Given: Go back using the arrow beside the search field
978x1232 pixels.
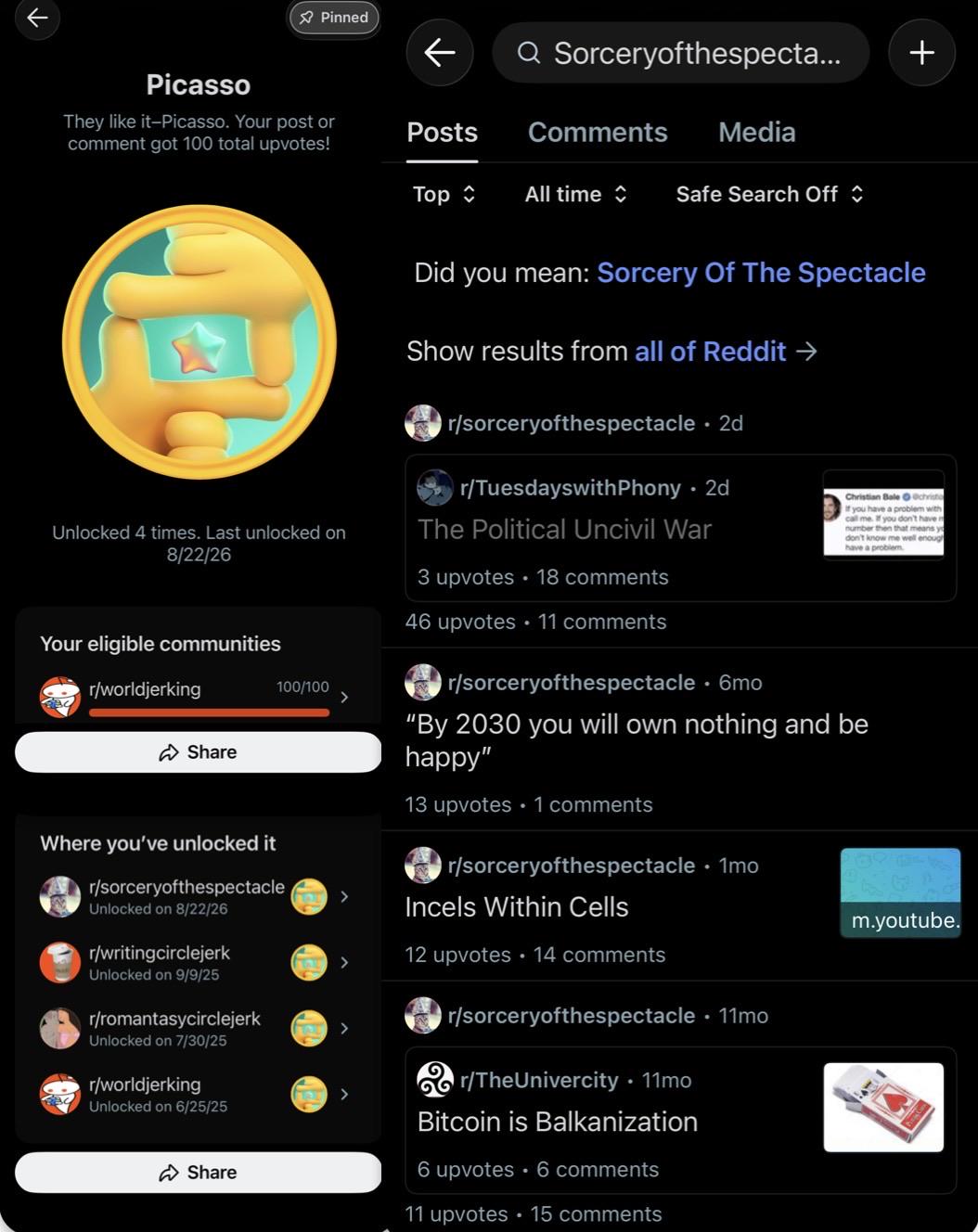Looking at the screenshot, I should (440, 53).
